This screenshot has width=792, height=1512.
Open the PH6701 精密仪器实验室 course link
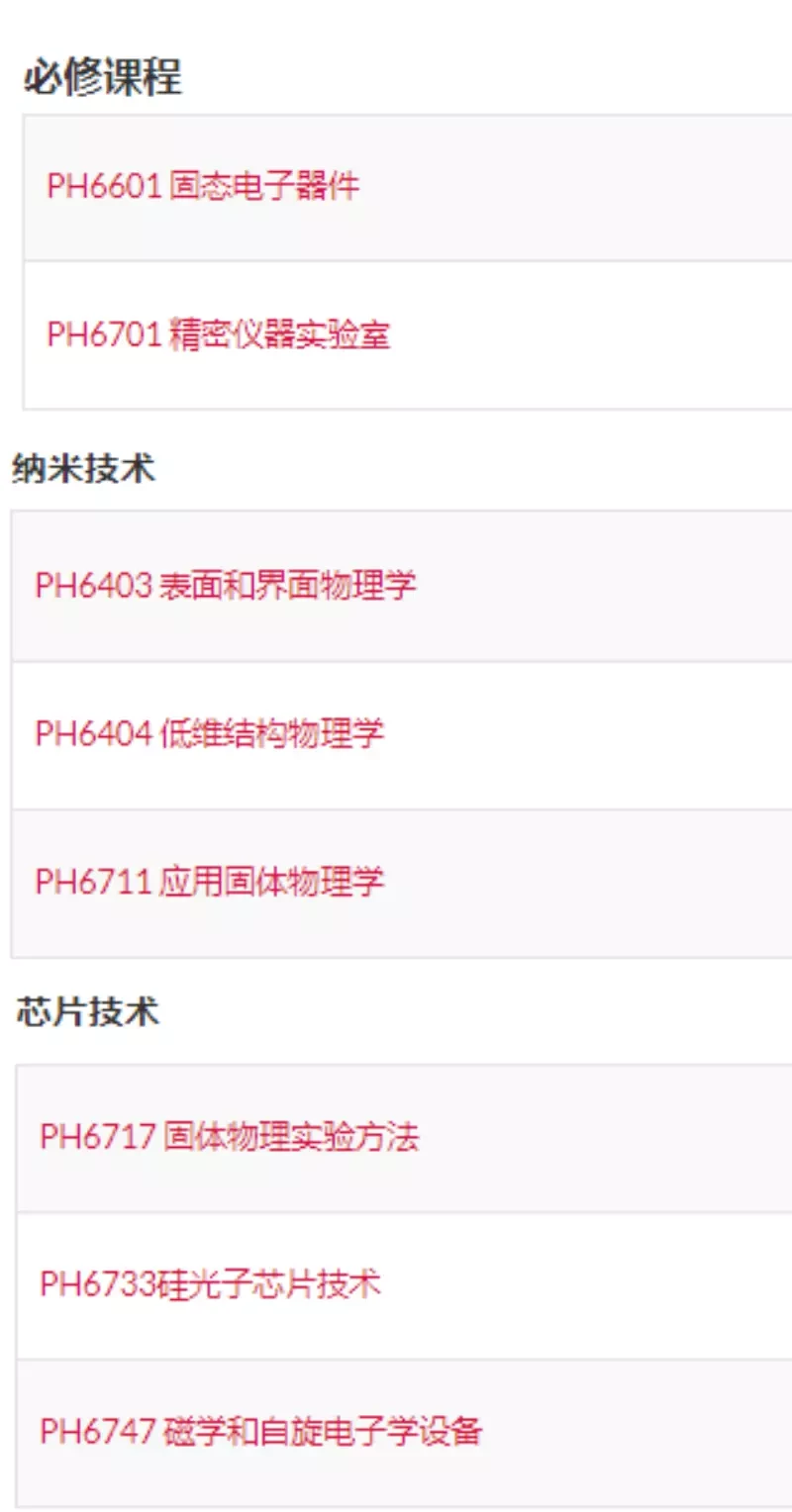pos(219,334)
